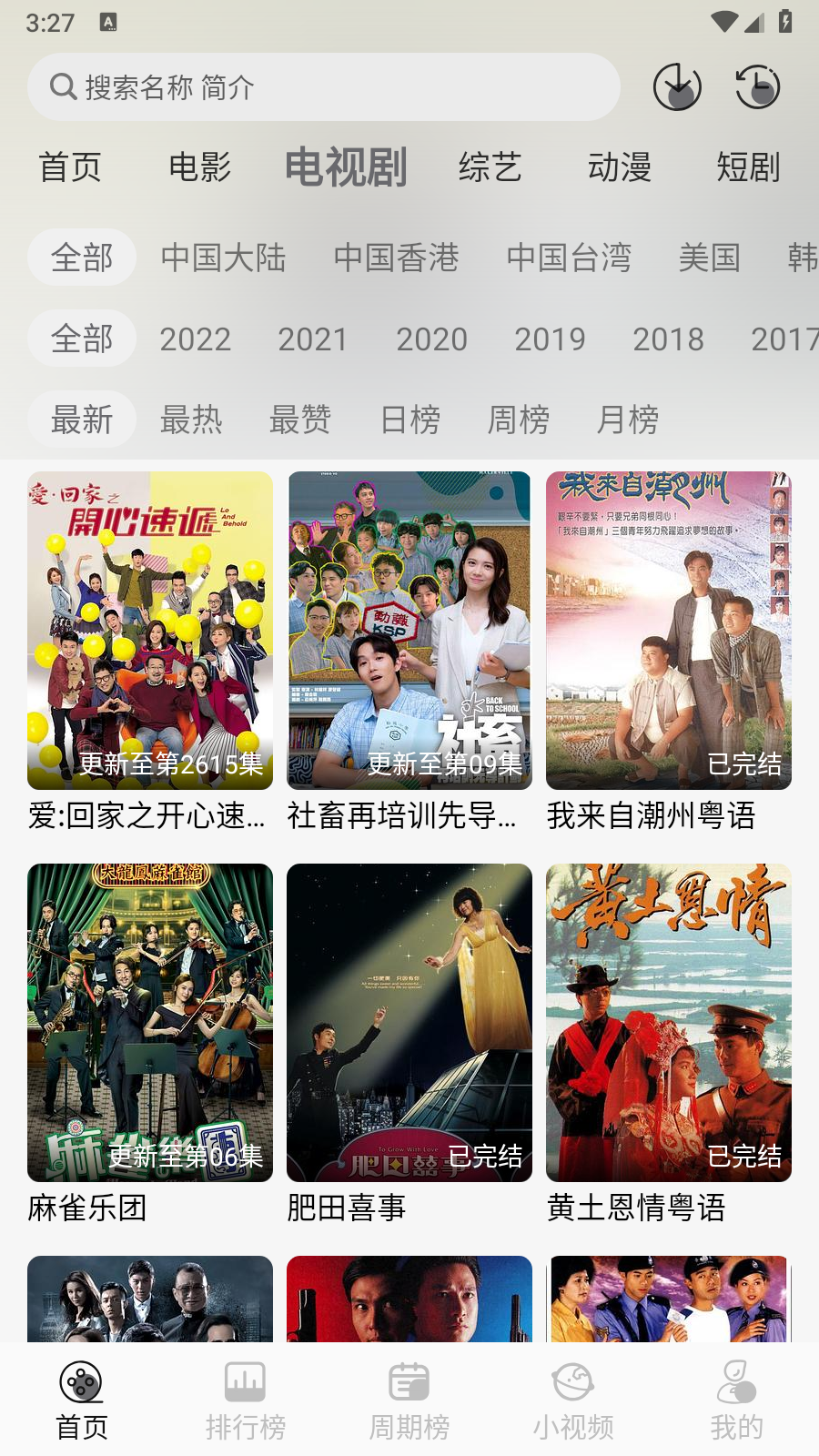This screenshot has width=819, height=1456.
Task: Open the watch history icon
Action: 757,87
